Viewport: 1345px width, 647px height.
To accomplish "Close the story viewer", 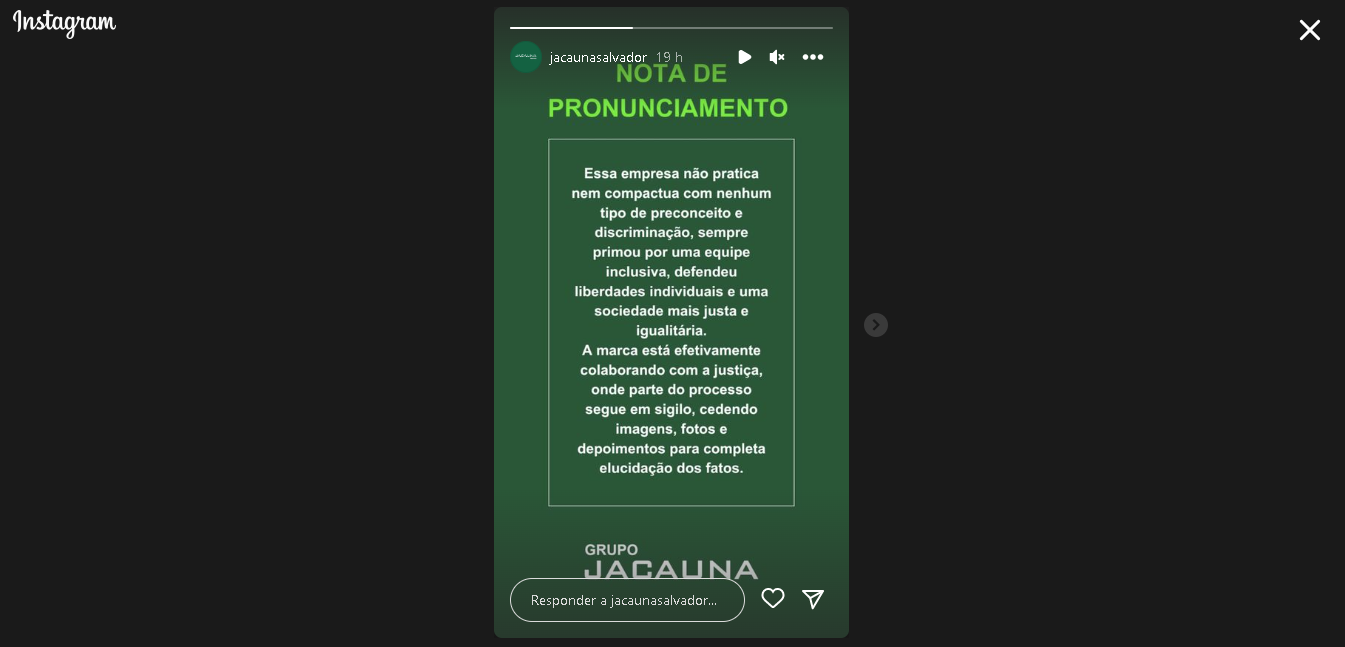I will click(1309, 30).
